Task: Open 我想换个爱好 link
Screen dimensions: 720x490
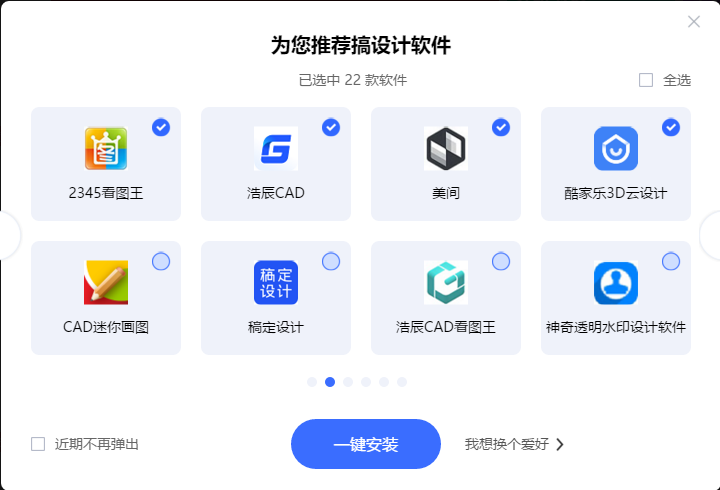Action: 514,444
